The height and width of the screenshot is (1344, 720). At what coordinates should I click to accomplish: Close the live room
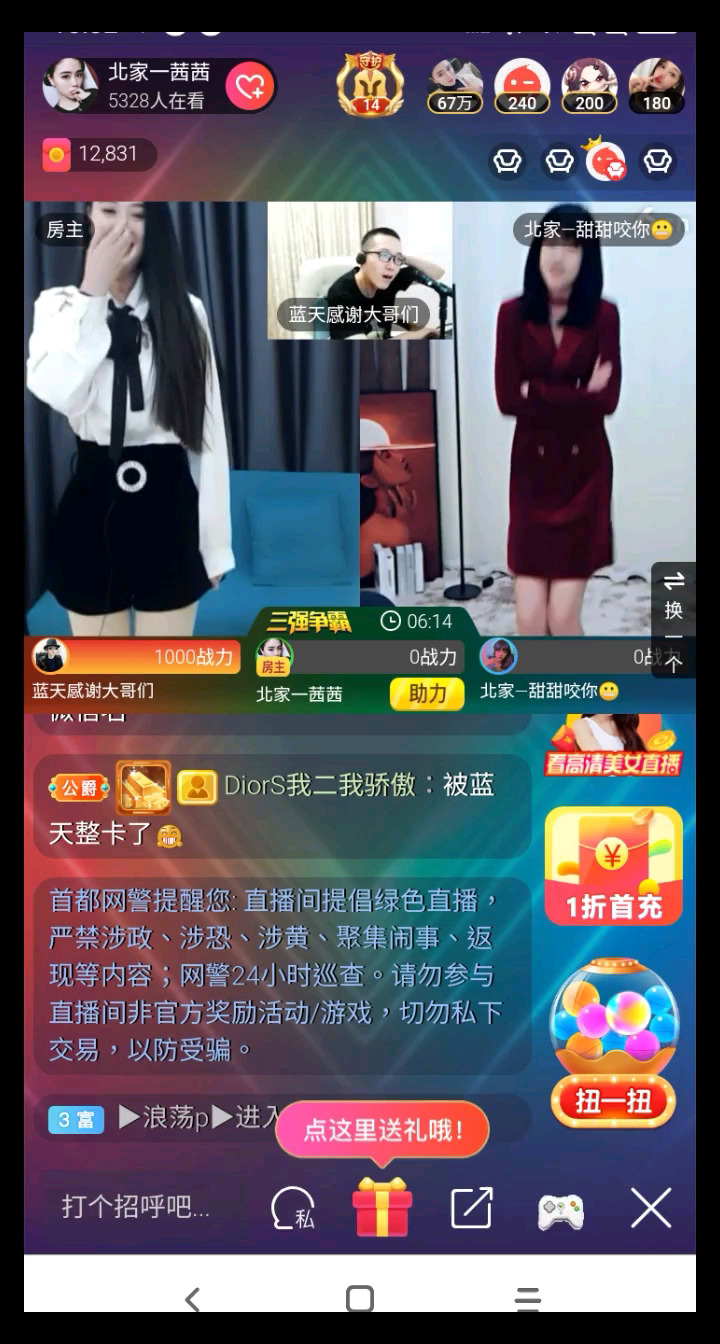[x=650, y=1209]
